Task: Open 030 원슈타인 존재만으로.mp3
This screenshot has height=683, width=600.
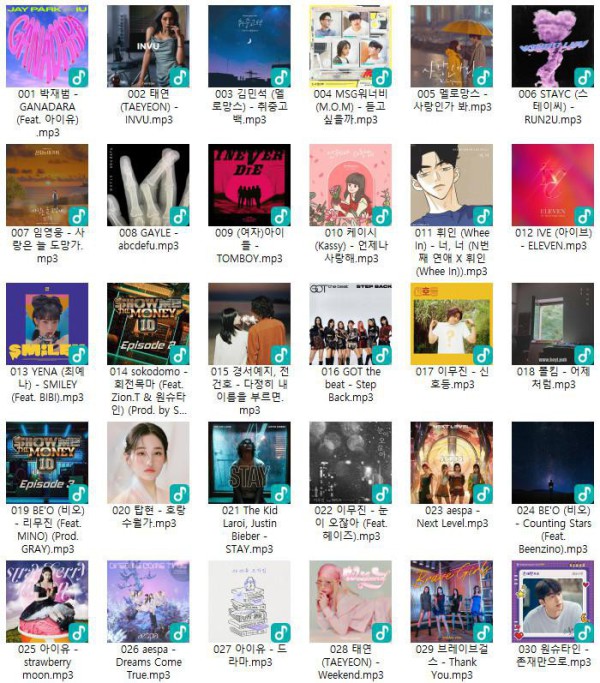Action: 553,601
